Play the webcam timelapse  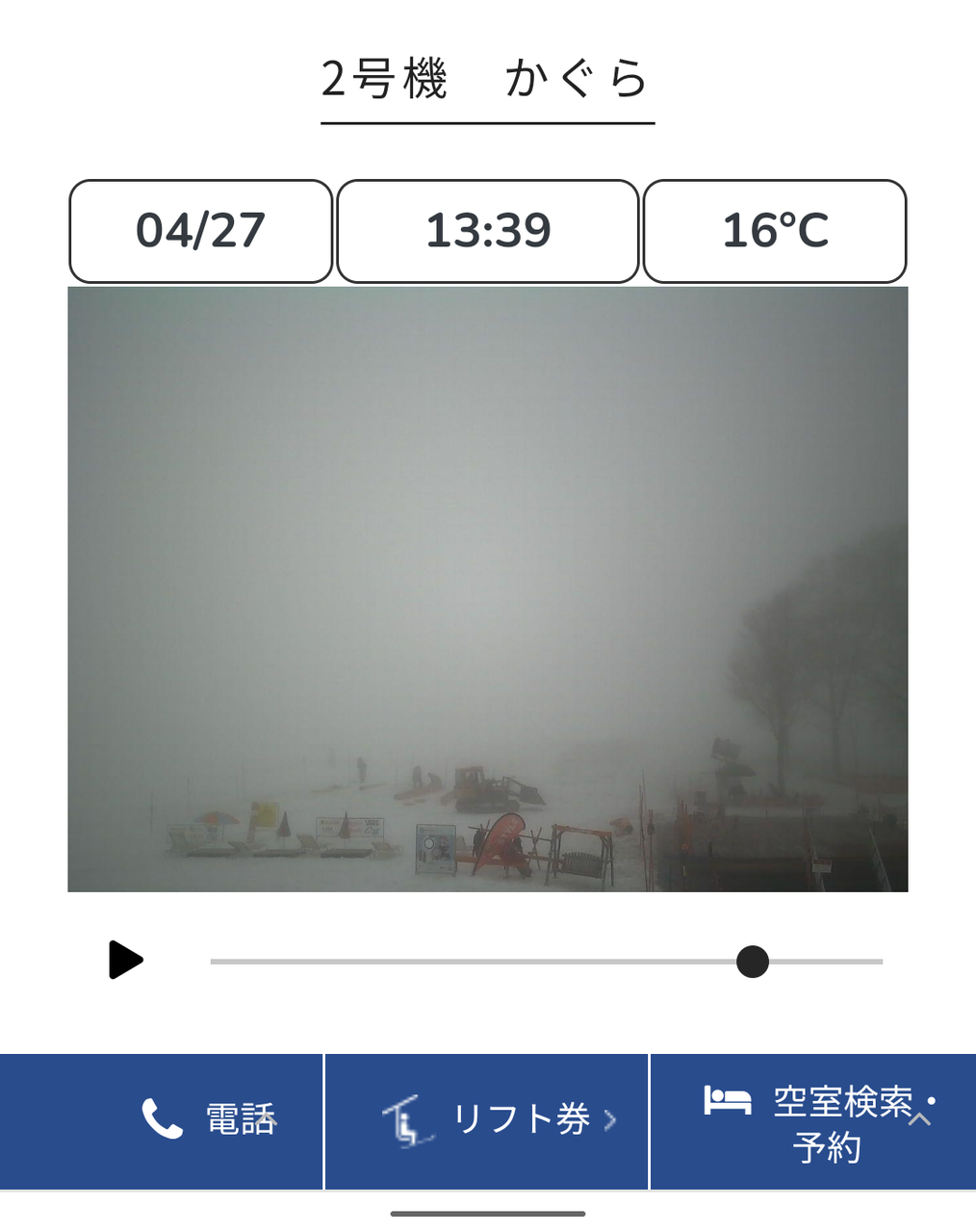tap(126, 961)
